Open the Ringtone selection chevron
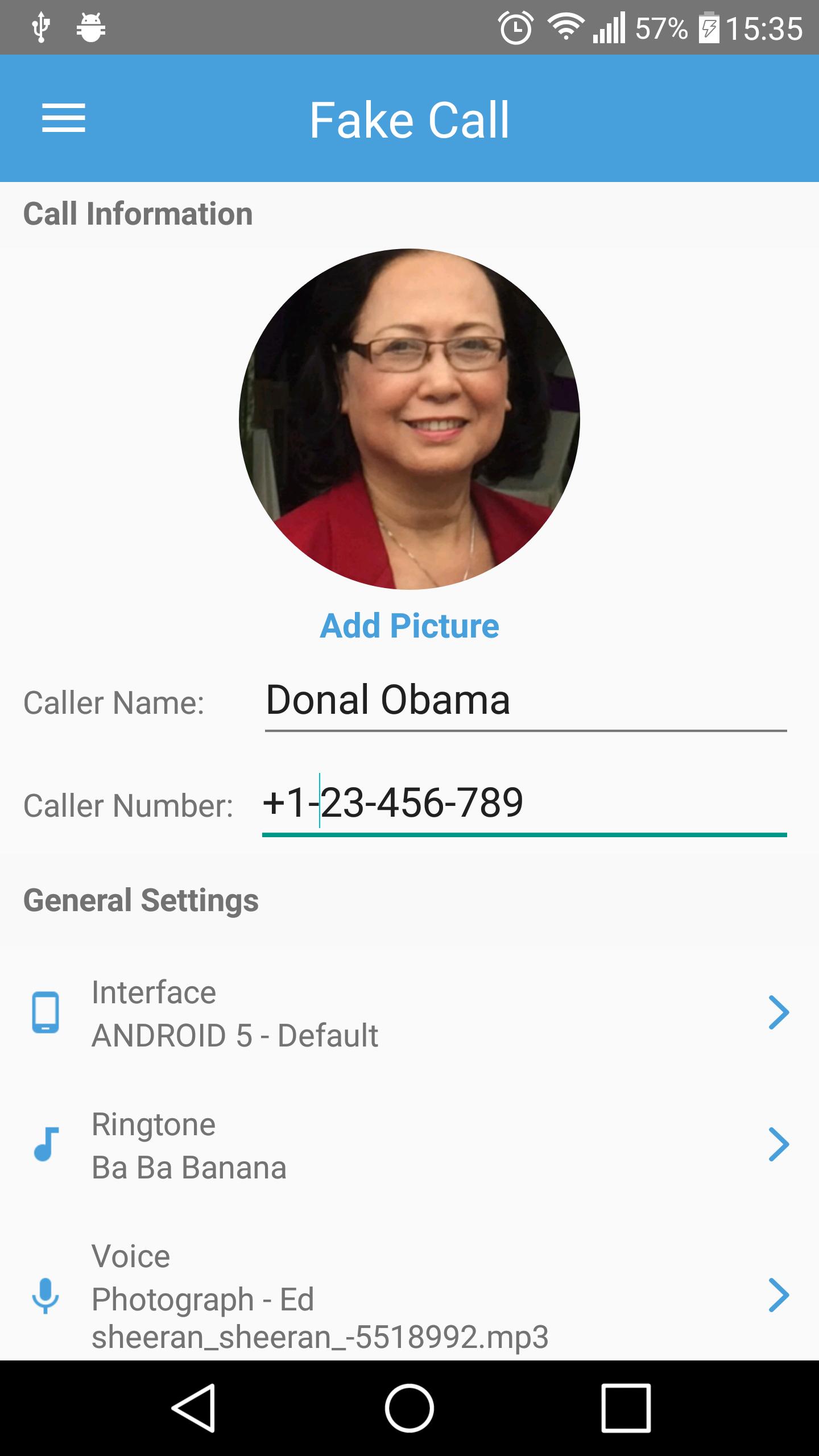Screen dimensions: 819x1456 pos(779,1144)
